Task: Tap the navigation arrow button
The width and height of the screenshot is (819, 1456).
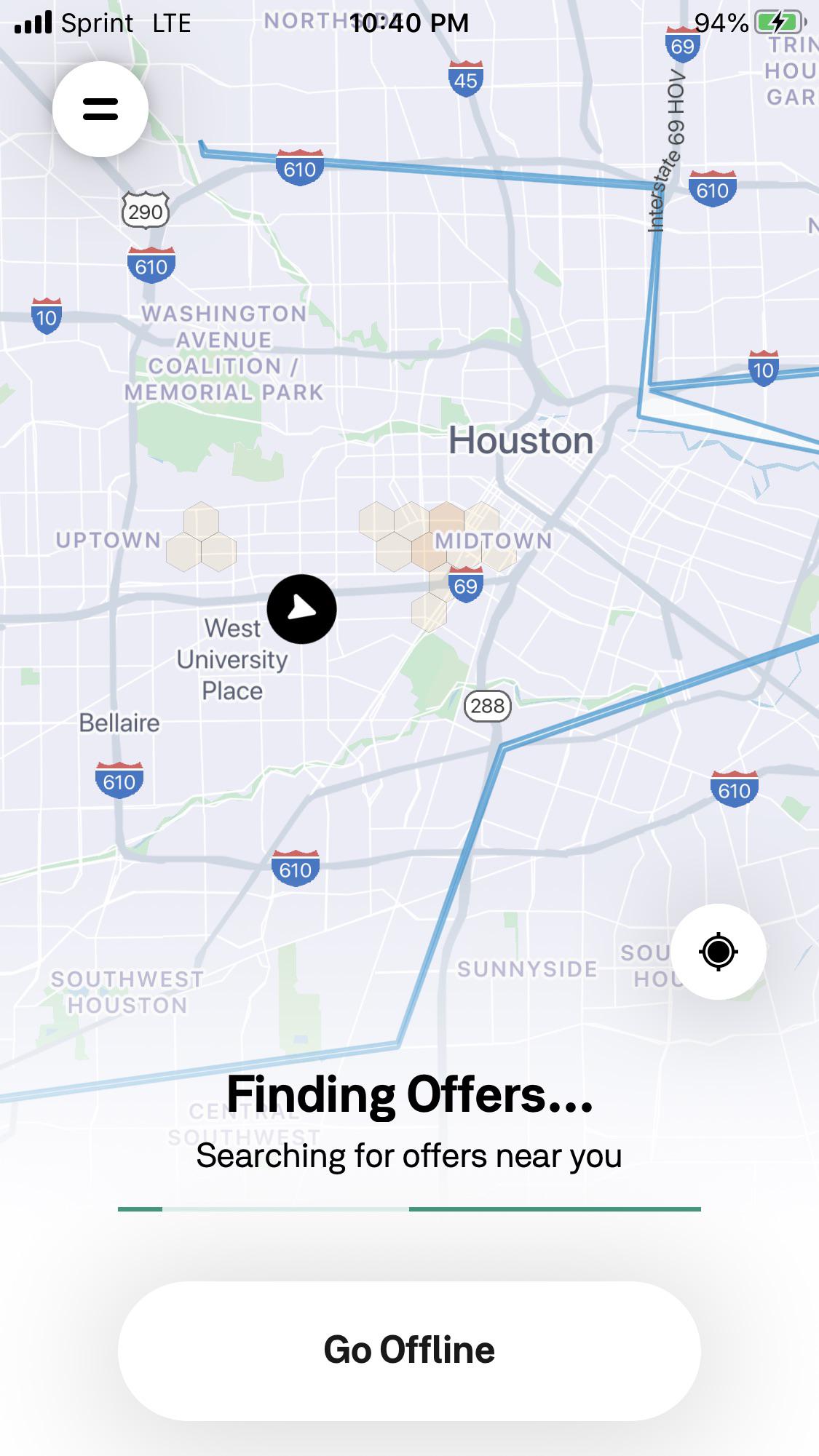Action: tap(302, 610)
